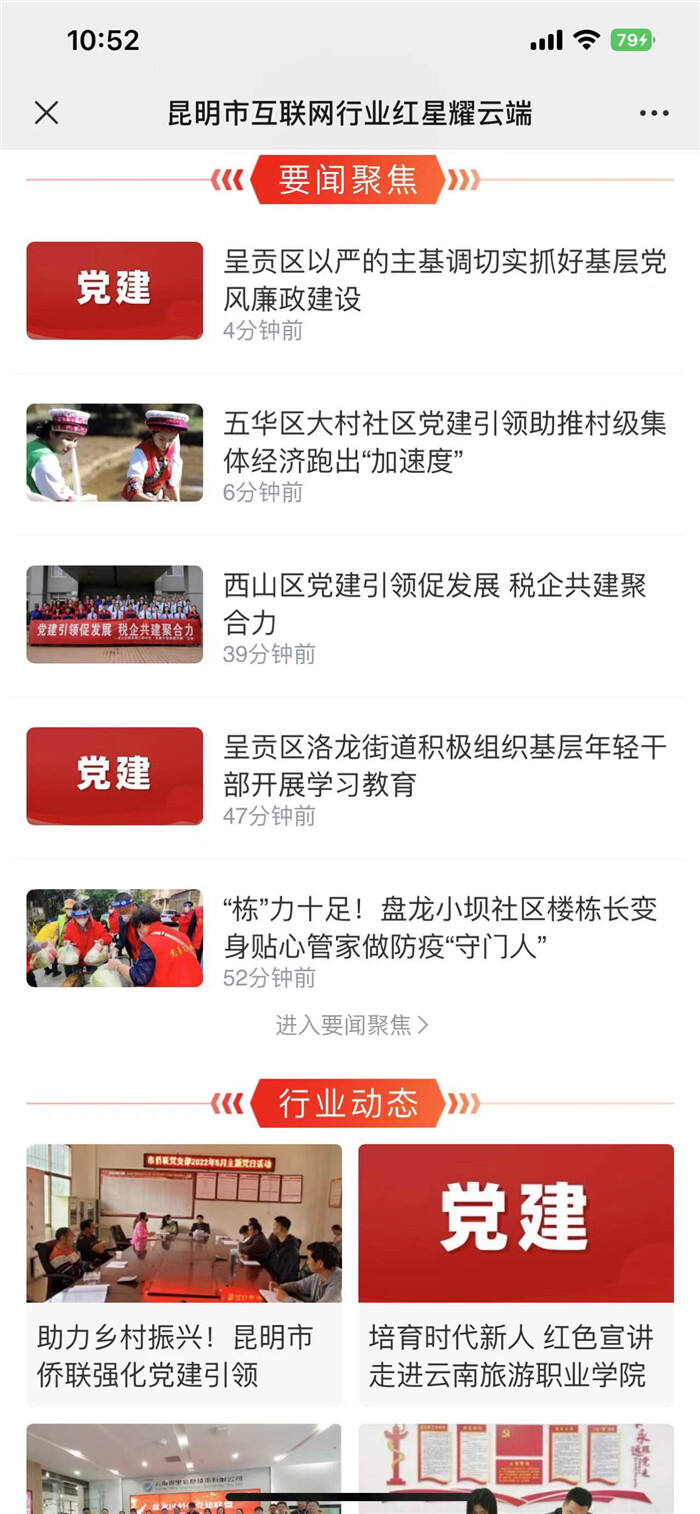The width and height of the screenshot is (700, 1514).
Task: Open article about 呈贡区党风廉政建设
Action: (444, 281)
